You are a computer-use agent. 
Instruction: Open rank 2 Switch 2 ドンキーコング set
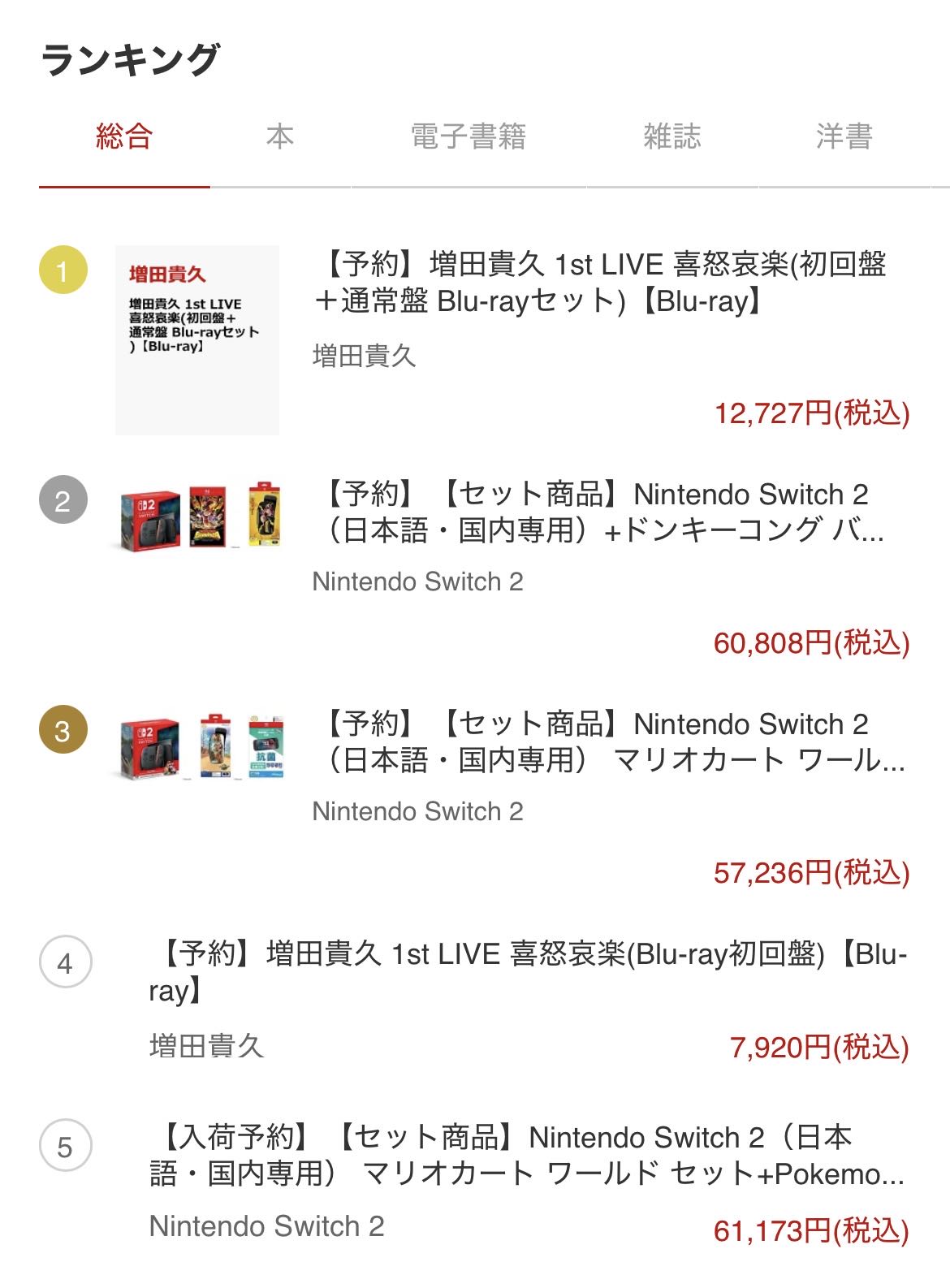[599, 512]
